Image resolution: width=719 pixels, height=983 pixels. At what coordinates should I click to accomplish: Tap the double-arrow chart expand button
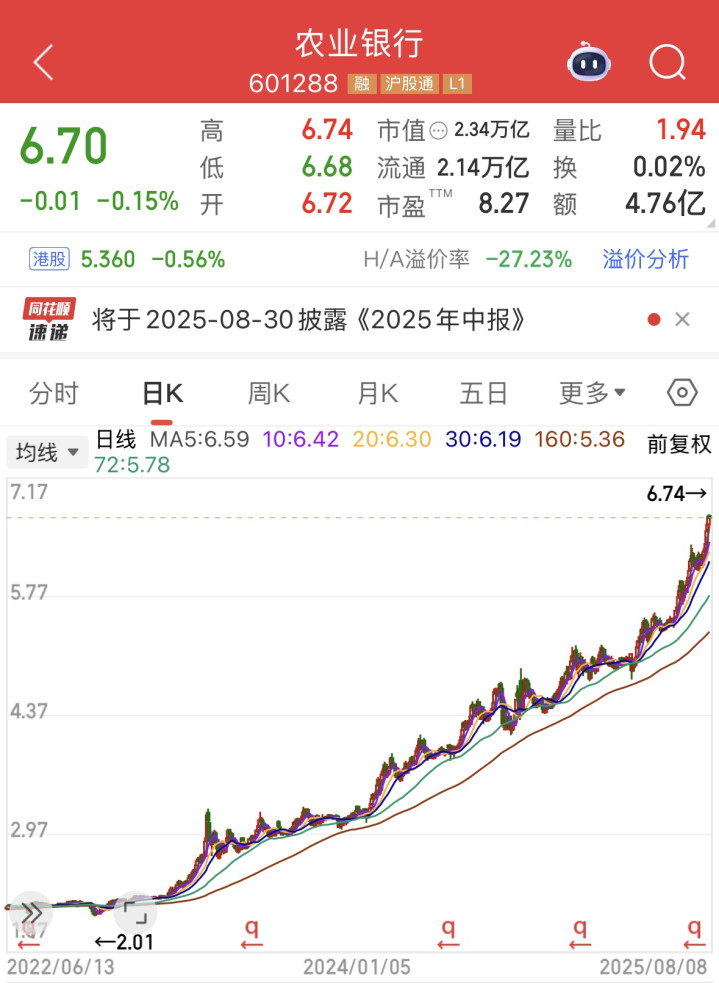tap(31, 912)
